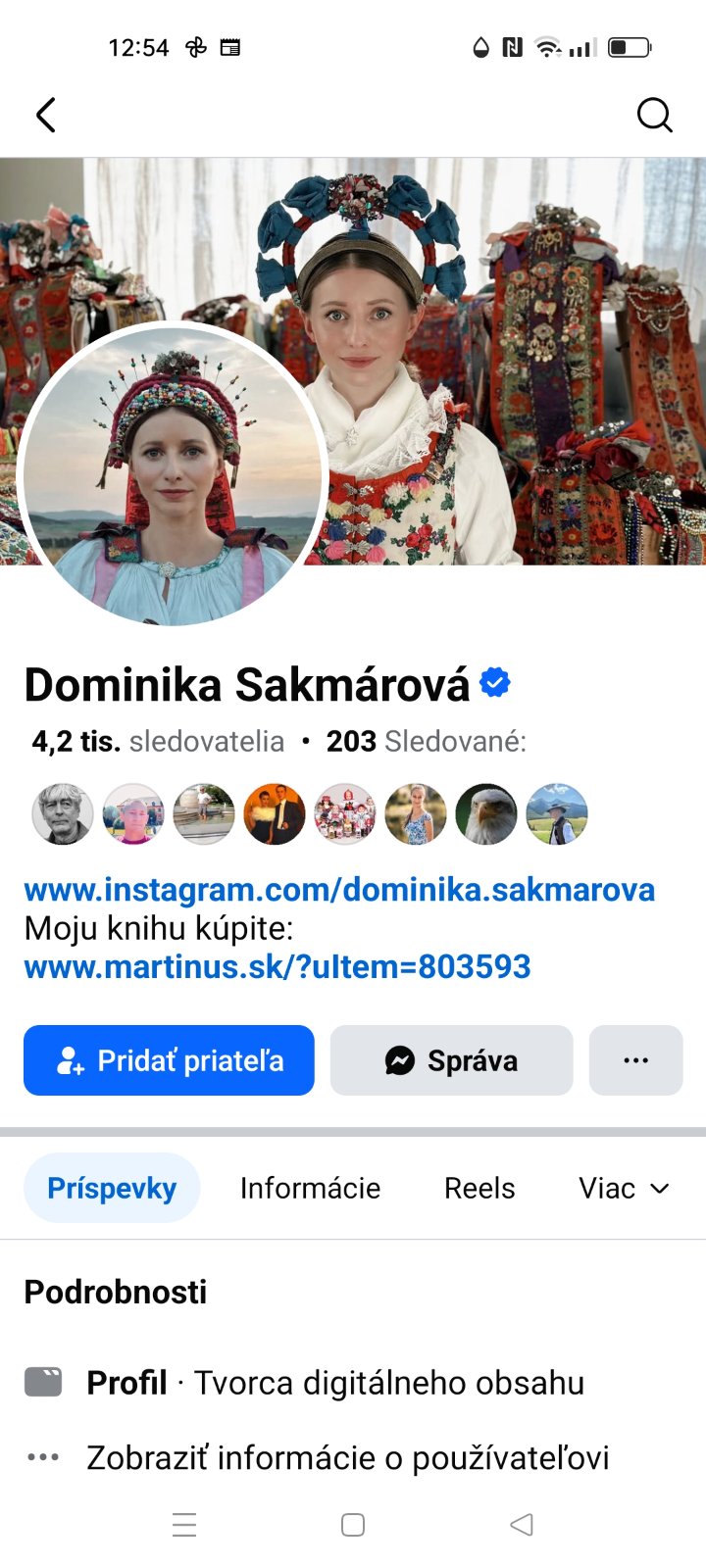The width and height of the screenshot is (706, 1568).
Task: Tap the system home button
Action: coord(353,1524)
